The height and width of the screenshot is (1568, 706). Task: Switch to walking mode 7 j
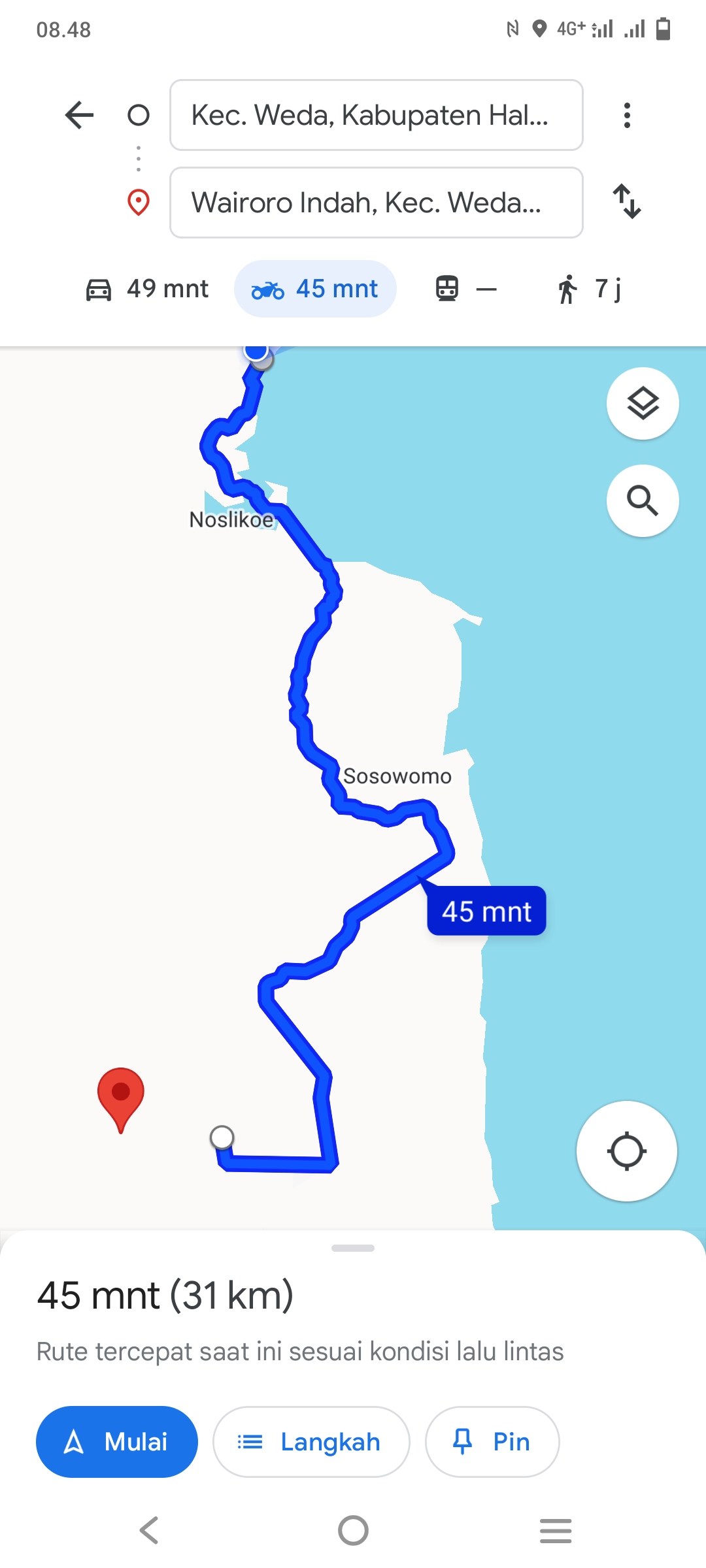(x=589, y=289)
